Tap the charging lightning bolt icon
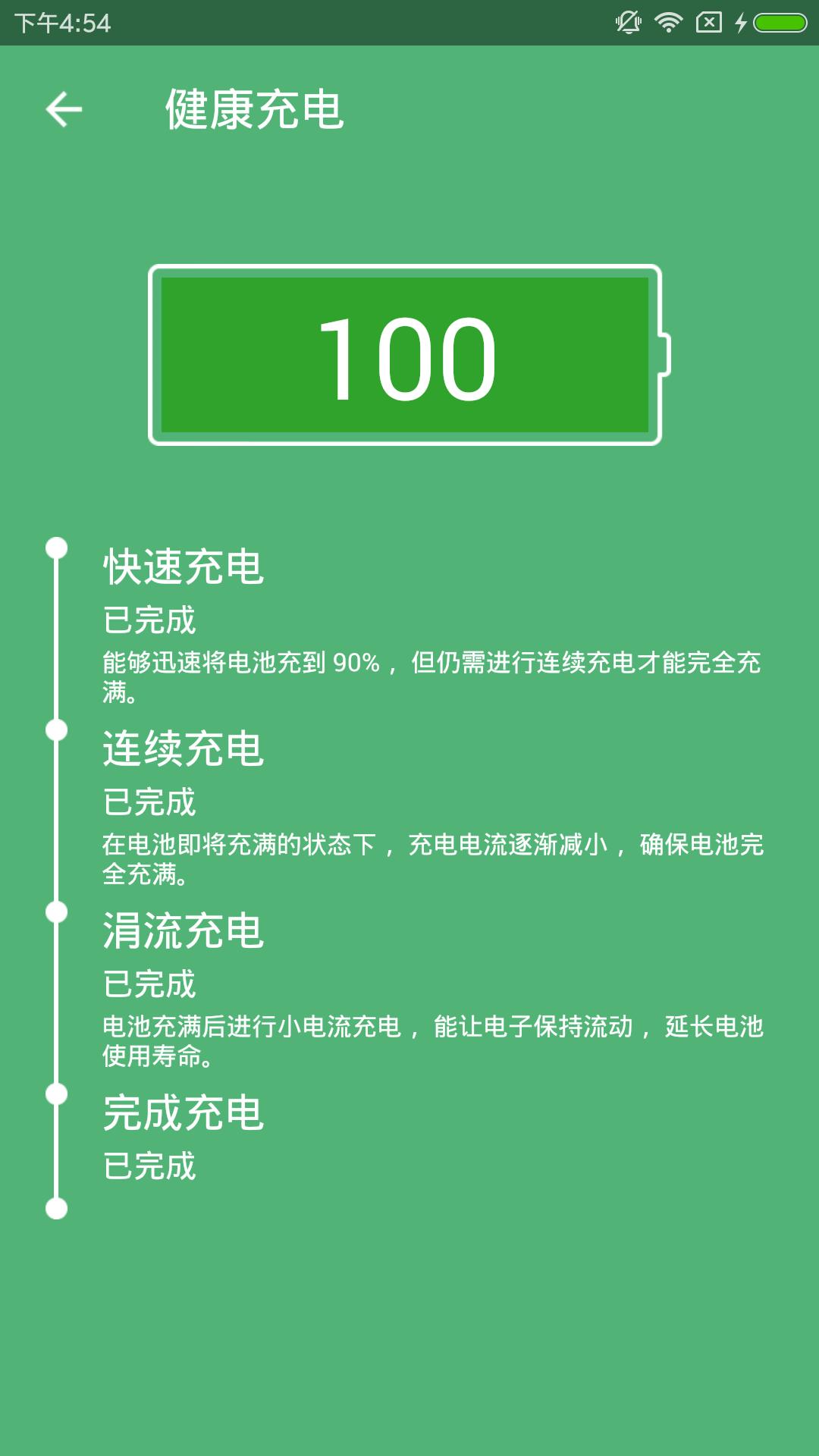 click(741, 21)
